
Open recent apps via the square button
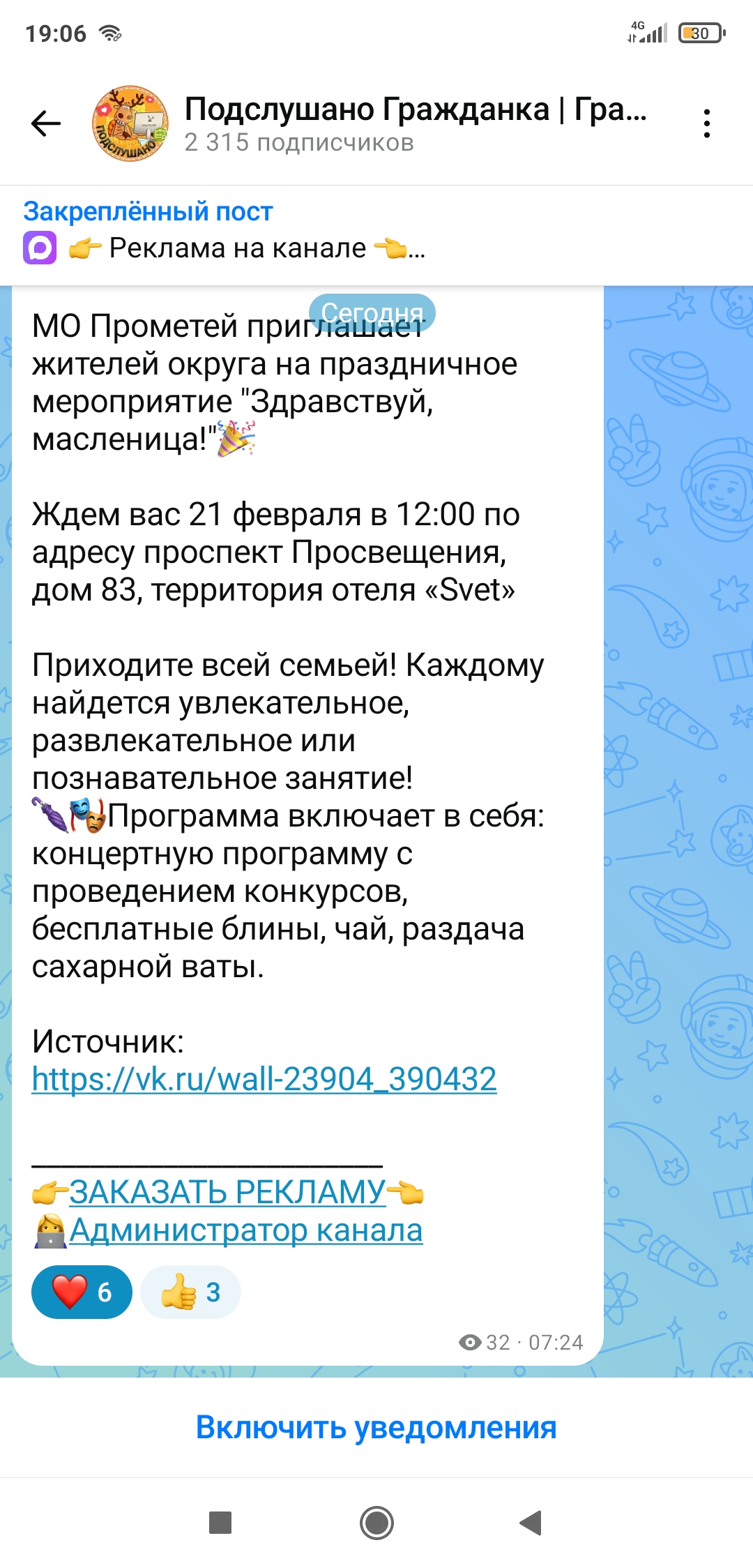click(220, 1523)
